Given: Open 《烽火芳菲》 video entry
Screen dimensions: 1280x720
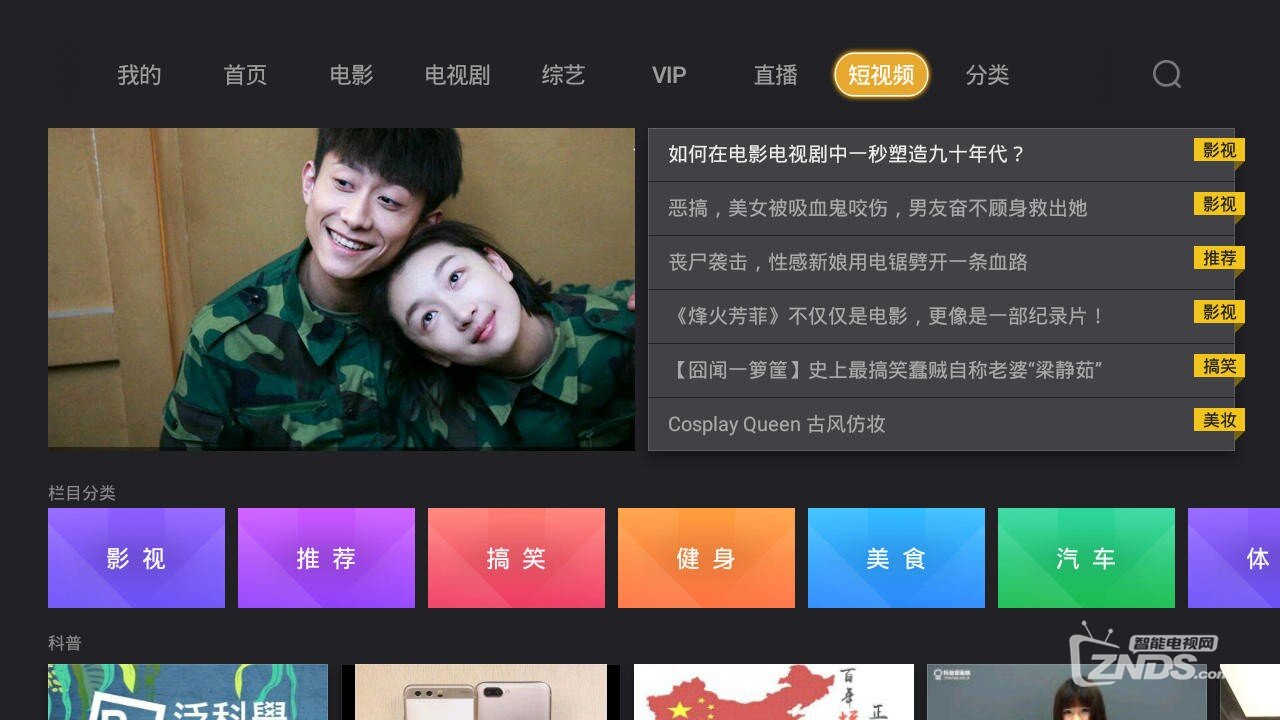Looking at the screenshot, I should 940,316.
